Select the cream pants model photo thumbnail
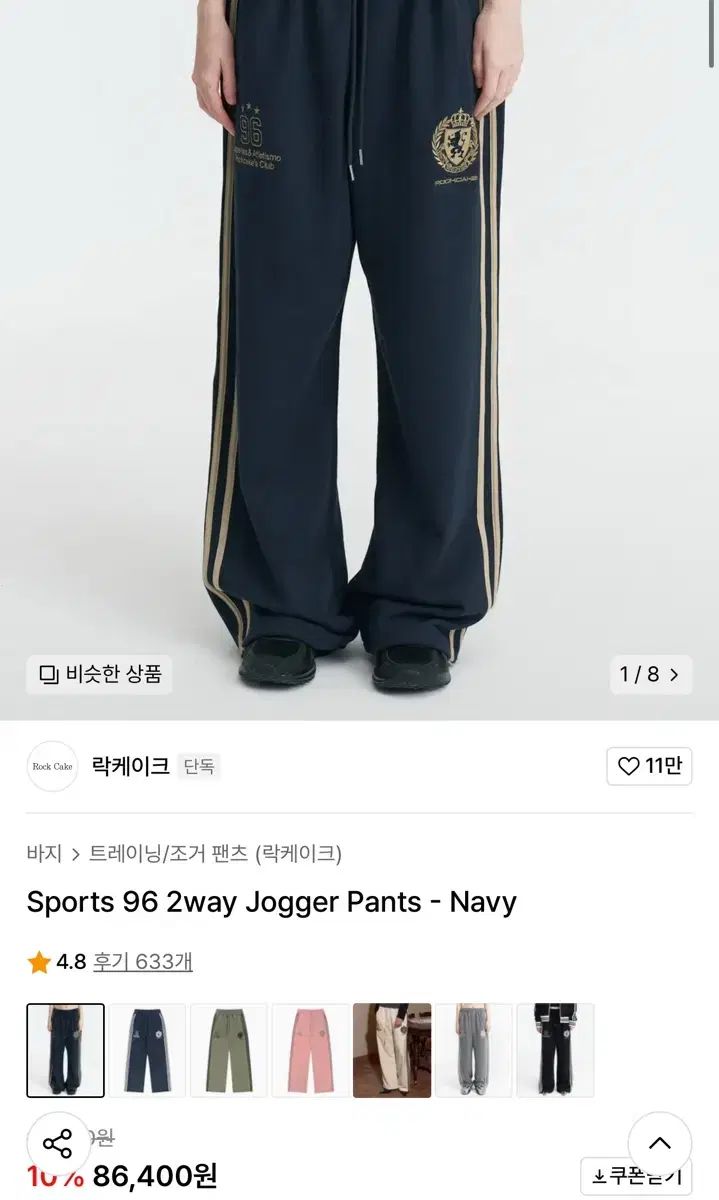 point(392,1050)
